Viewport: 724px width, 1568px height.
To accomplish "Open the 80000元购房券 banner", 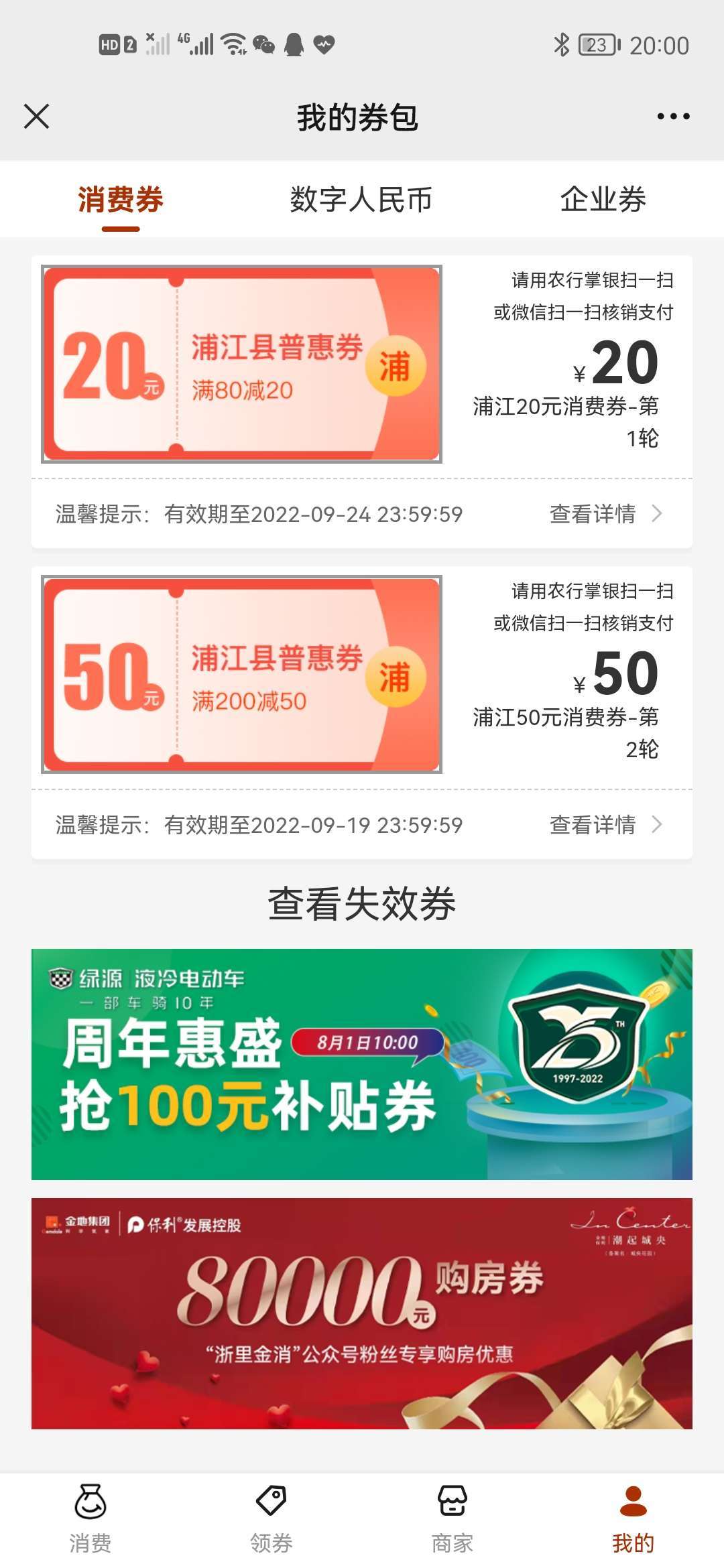I will point(362,1313).
